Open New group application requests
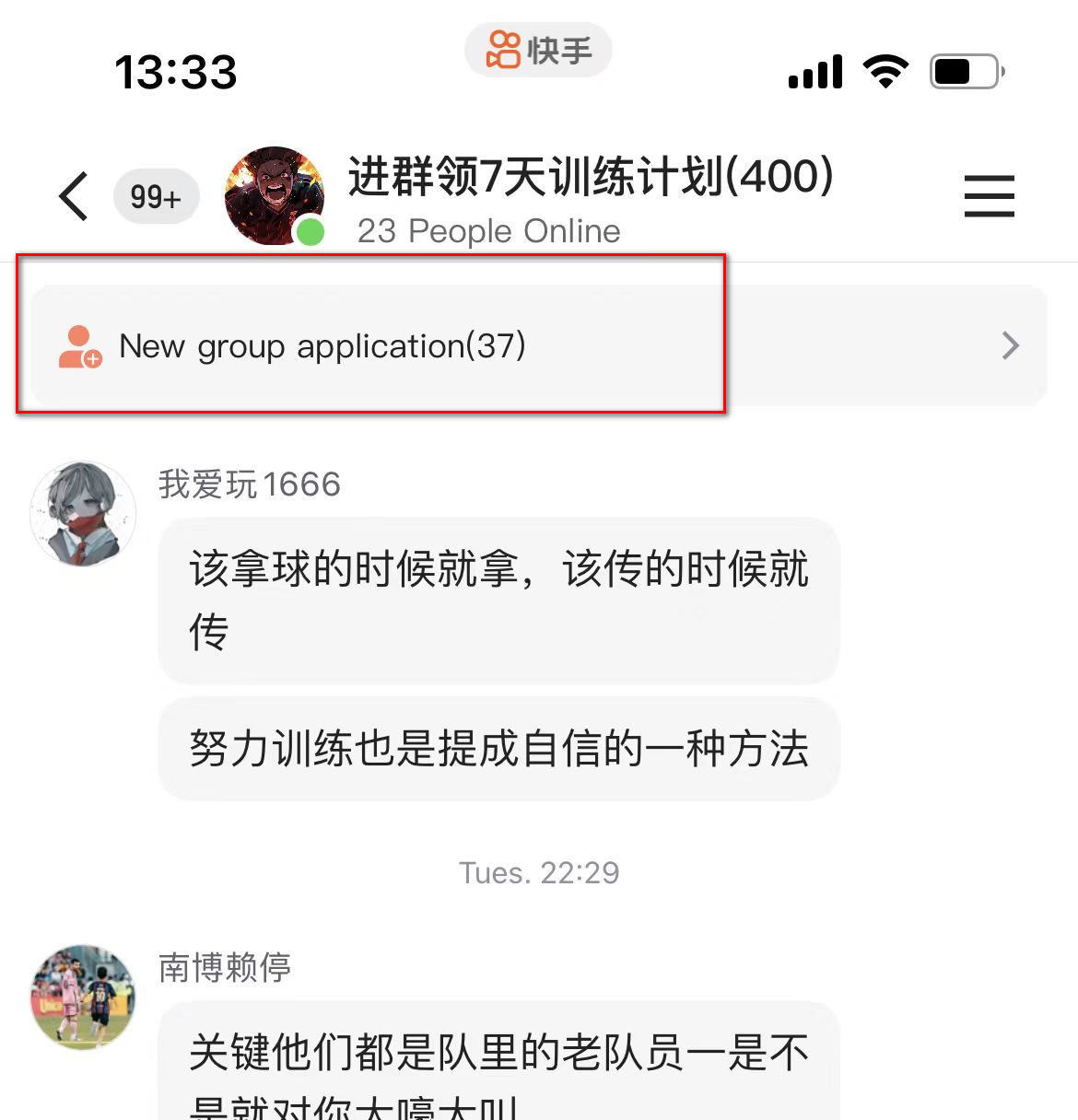This screenshot has height=1120, width=1078. [538, 346]
